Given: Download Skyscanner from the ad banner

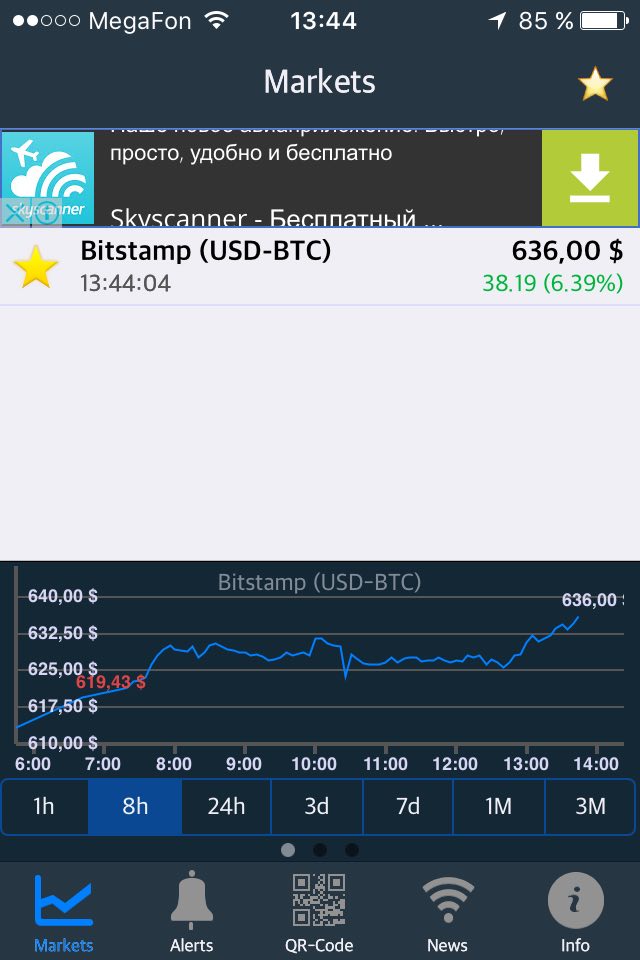Looking at the screenshot, I should [589, 178].
